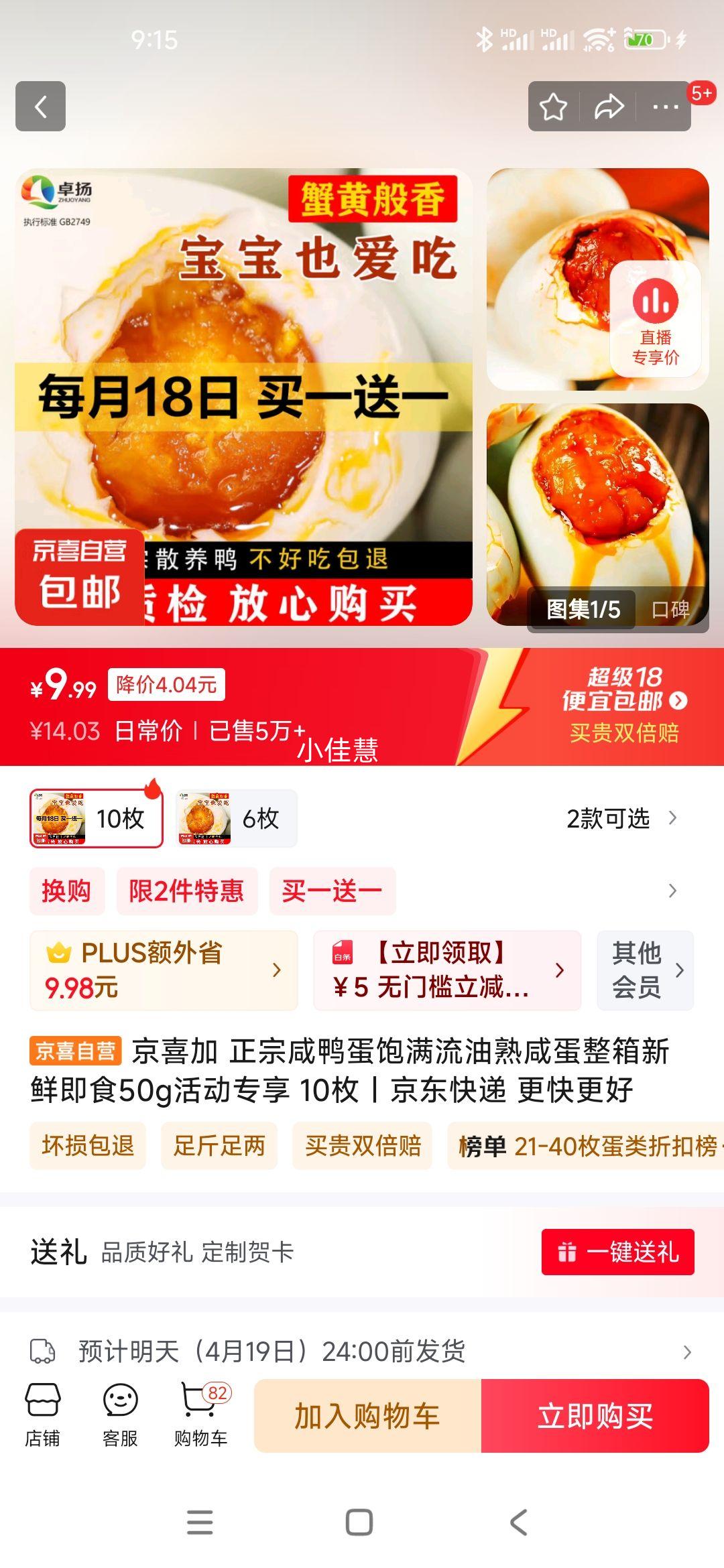724x1568 pixels.
Task: Open the share icon near top right
Action: coord(609,106)
